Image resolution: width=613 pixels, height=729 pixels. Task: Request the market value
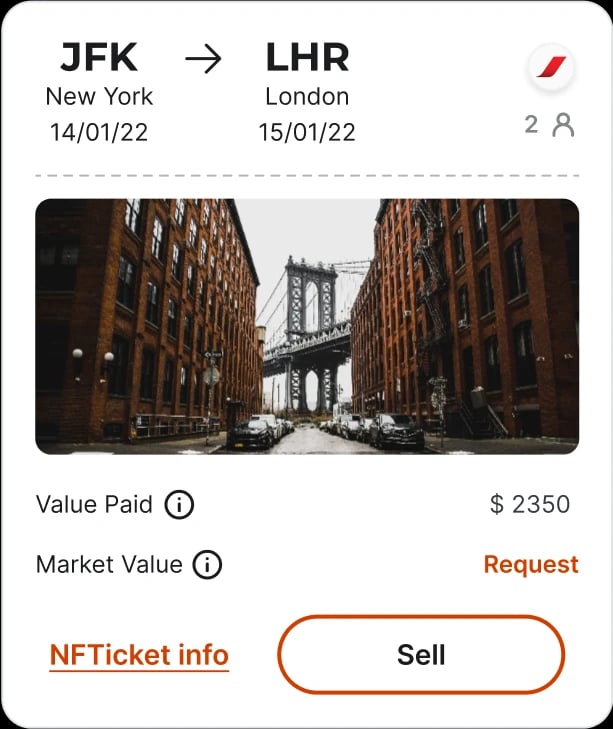click(530, 565)
